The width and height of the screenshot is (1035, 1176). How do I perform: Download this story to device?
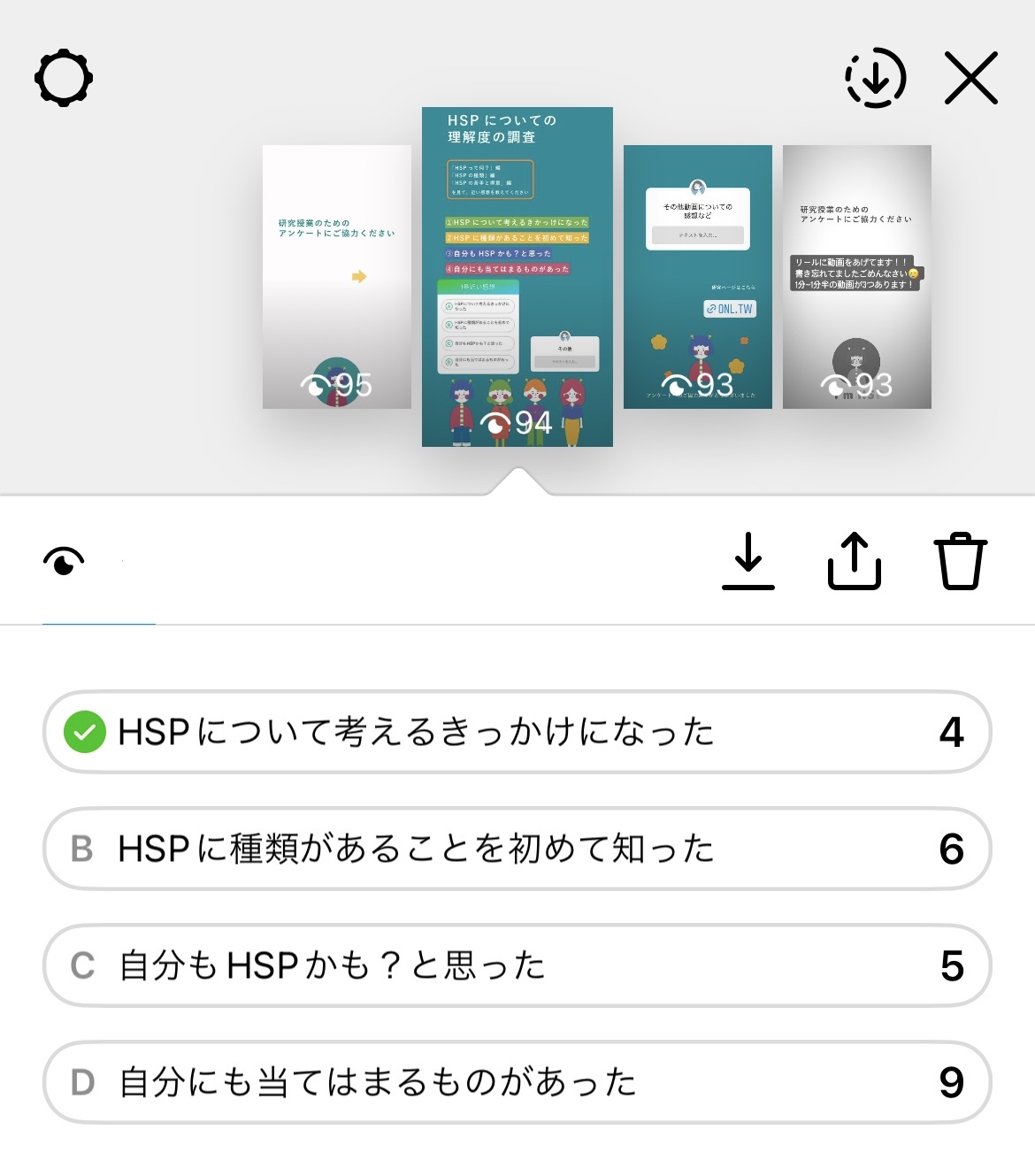(748, 561)
